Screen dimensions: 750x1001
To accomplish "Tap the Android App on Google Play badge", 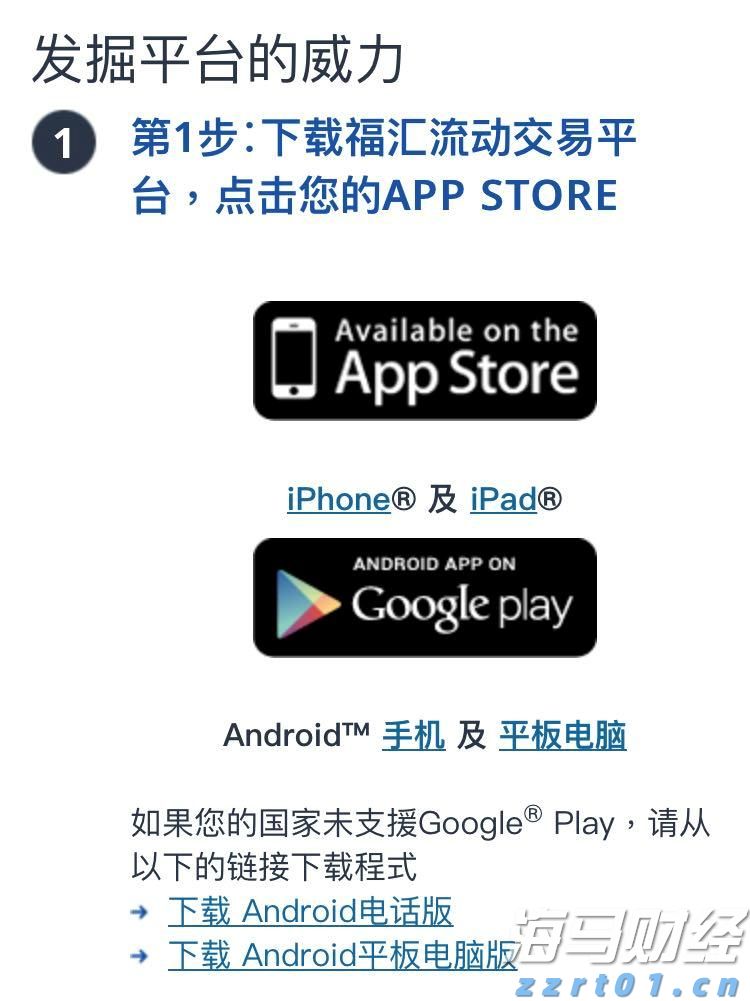I will point(424,597).
